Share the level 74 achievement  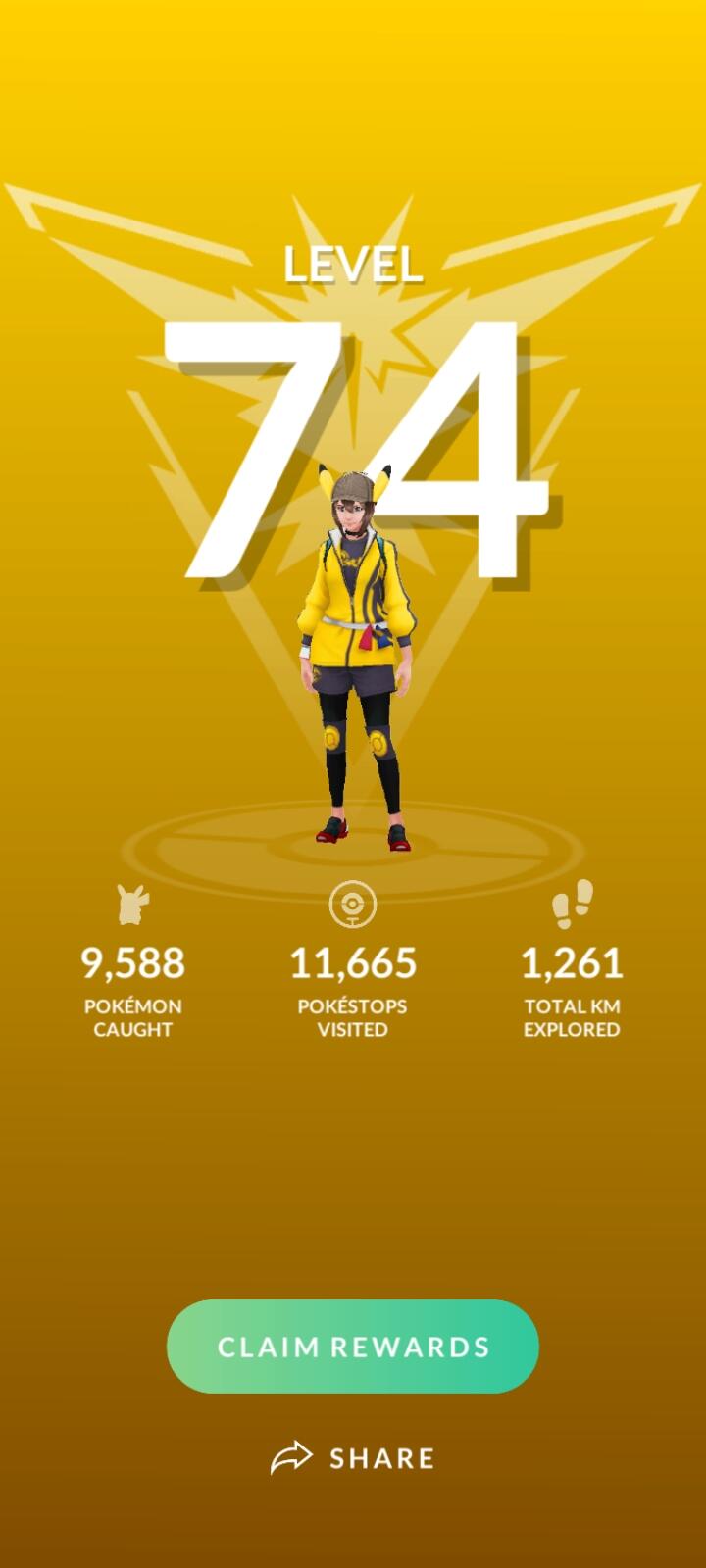pos(353,1458)
